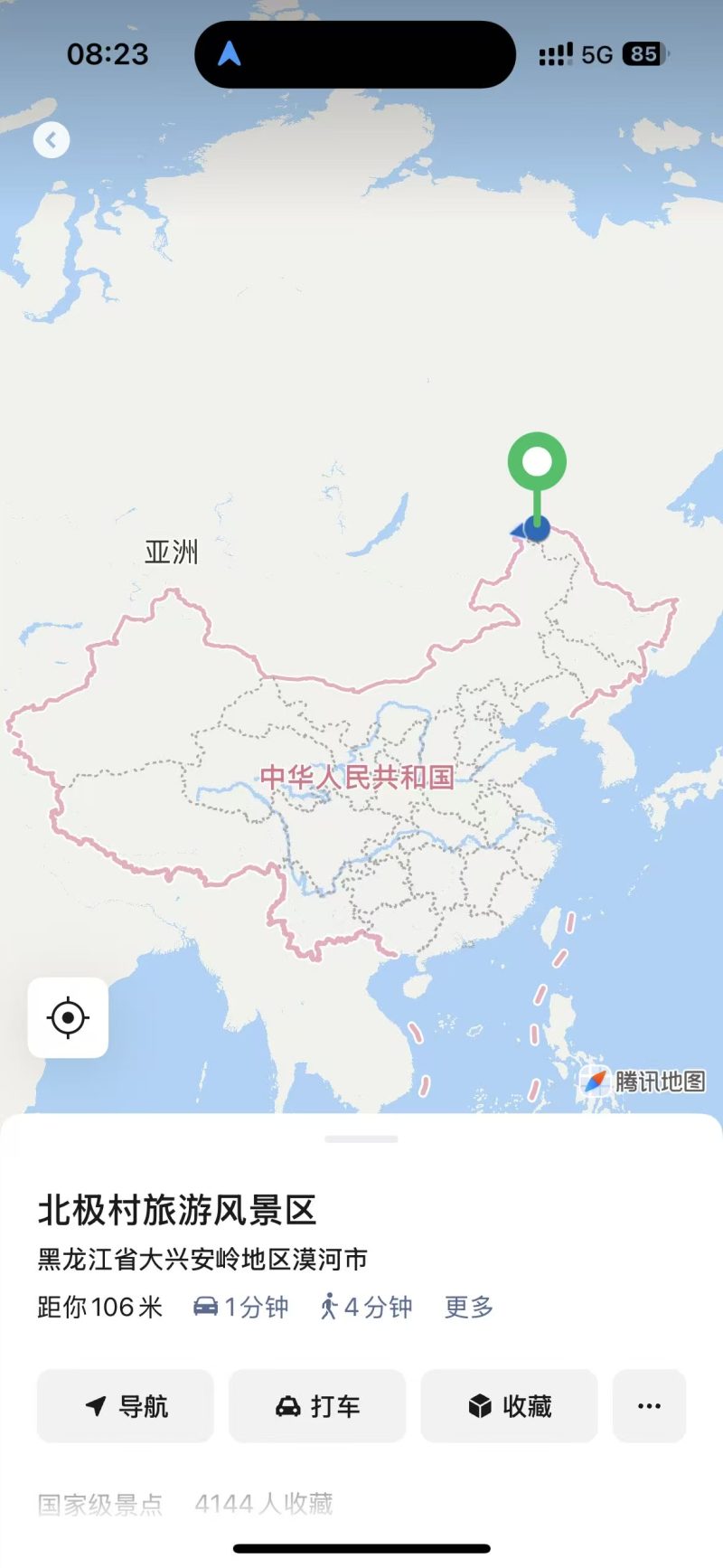723x1568 pixels.
Task: Tap 更多 for more travel options
Action: [468, 1307]
